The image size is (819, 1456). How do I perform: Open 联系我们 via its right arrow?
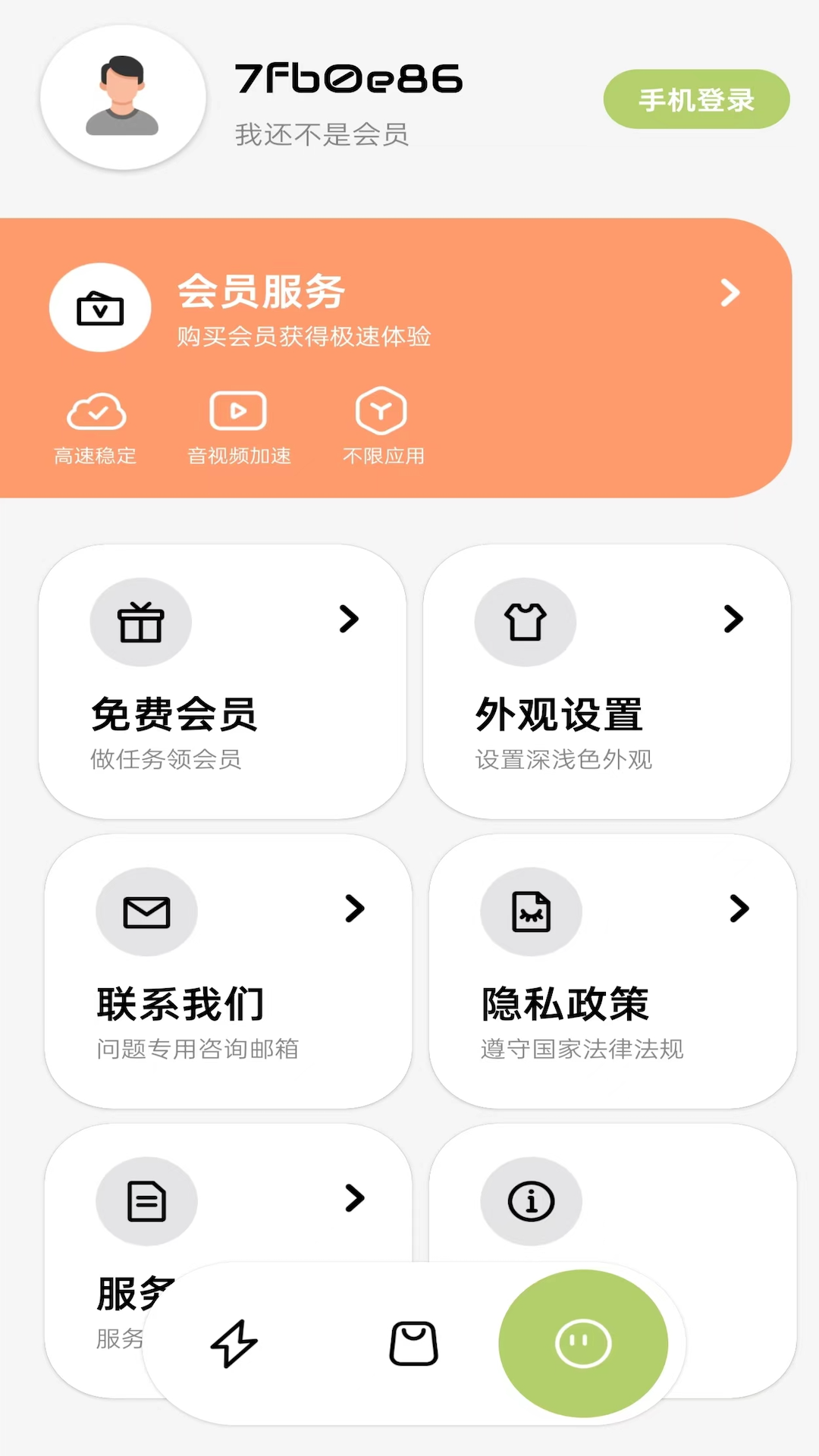click(x=354, y=909)
